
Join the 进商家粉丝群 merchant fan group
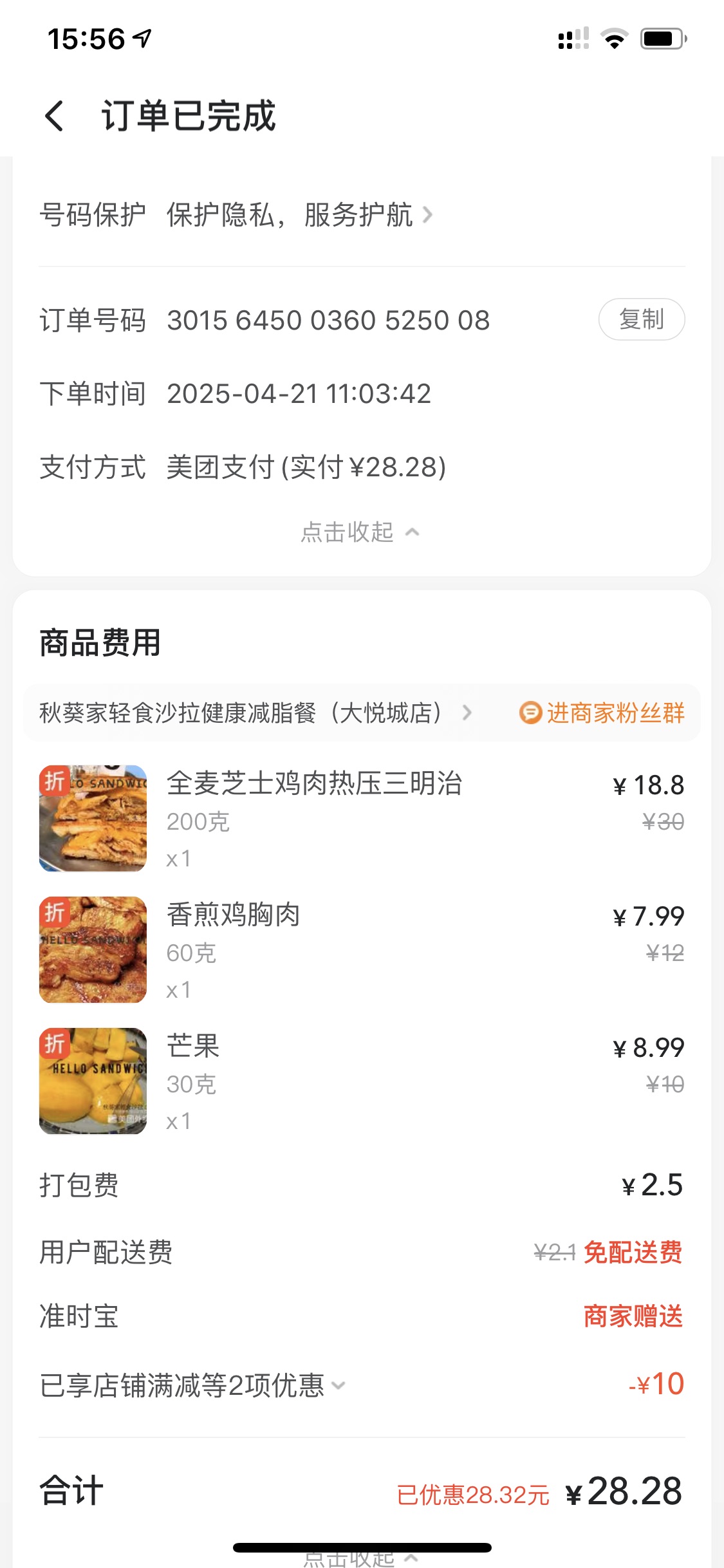pos(602,713)
